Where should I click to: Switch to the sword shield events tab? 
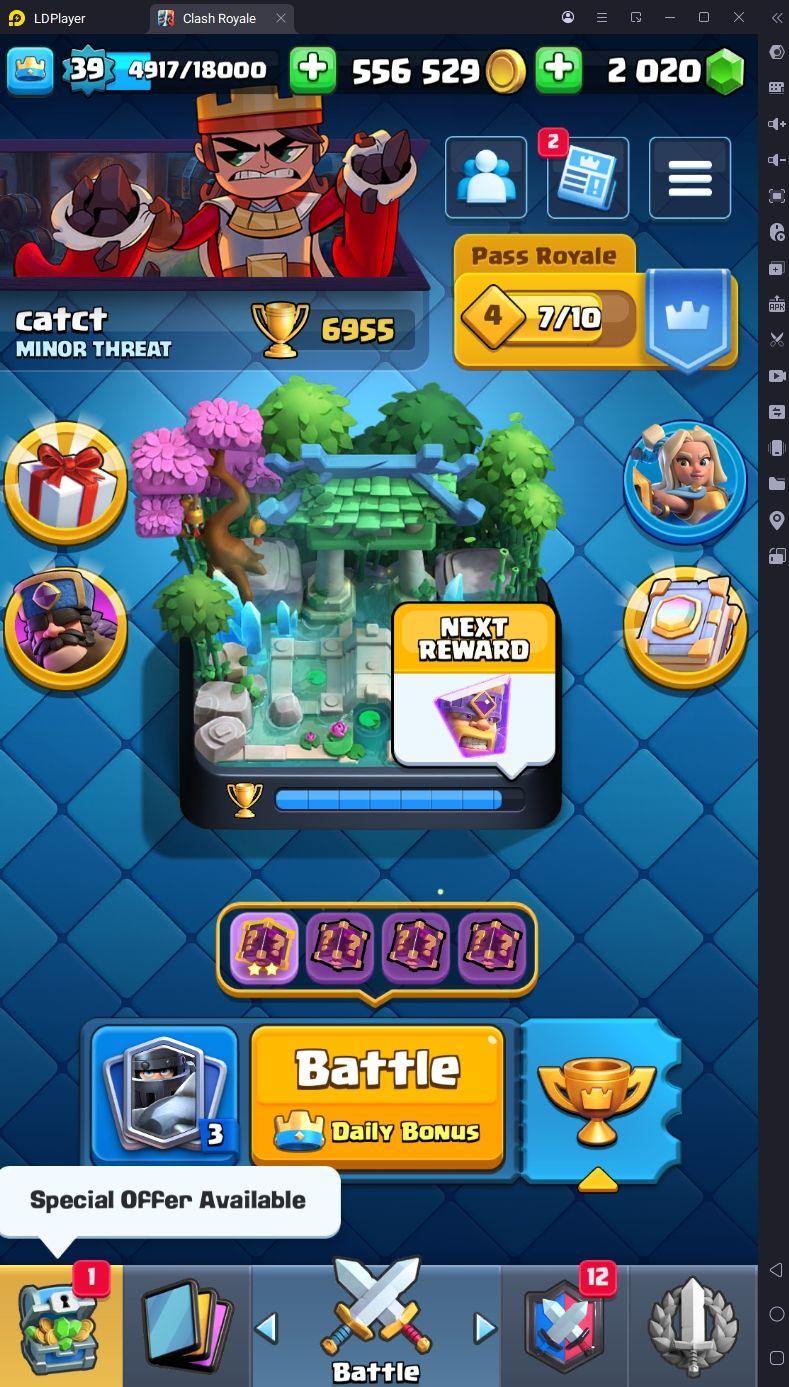click(x=692, y=1326)
